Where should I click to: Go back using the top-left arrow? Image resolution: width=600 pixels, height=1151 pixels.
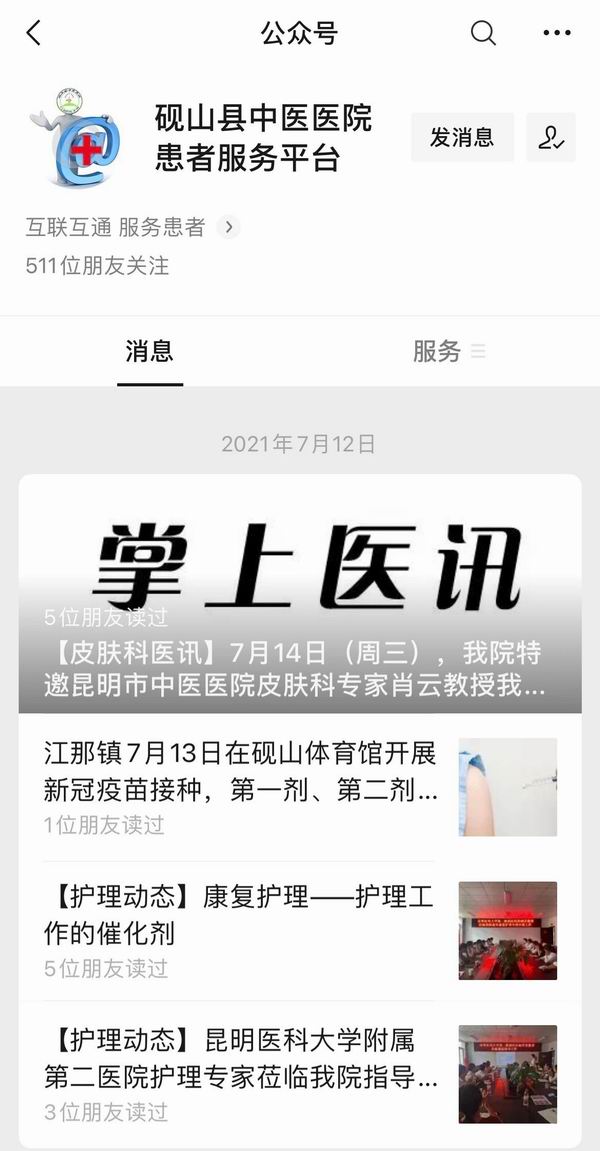[34, 33]
